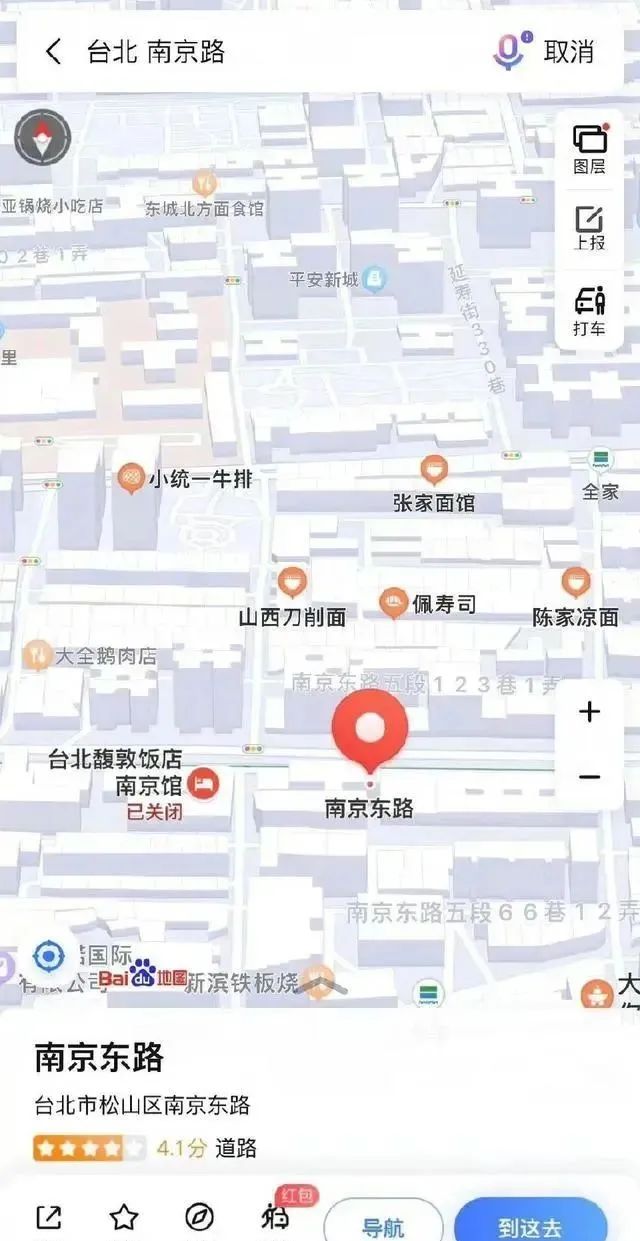The image size is (640, 1241).
Task: Zoom in on the map
Action: click(x=590, y=712)
